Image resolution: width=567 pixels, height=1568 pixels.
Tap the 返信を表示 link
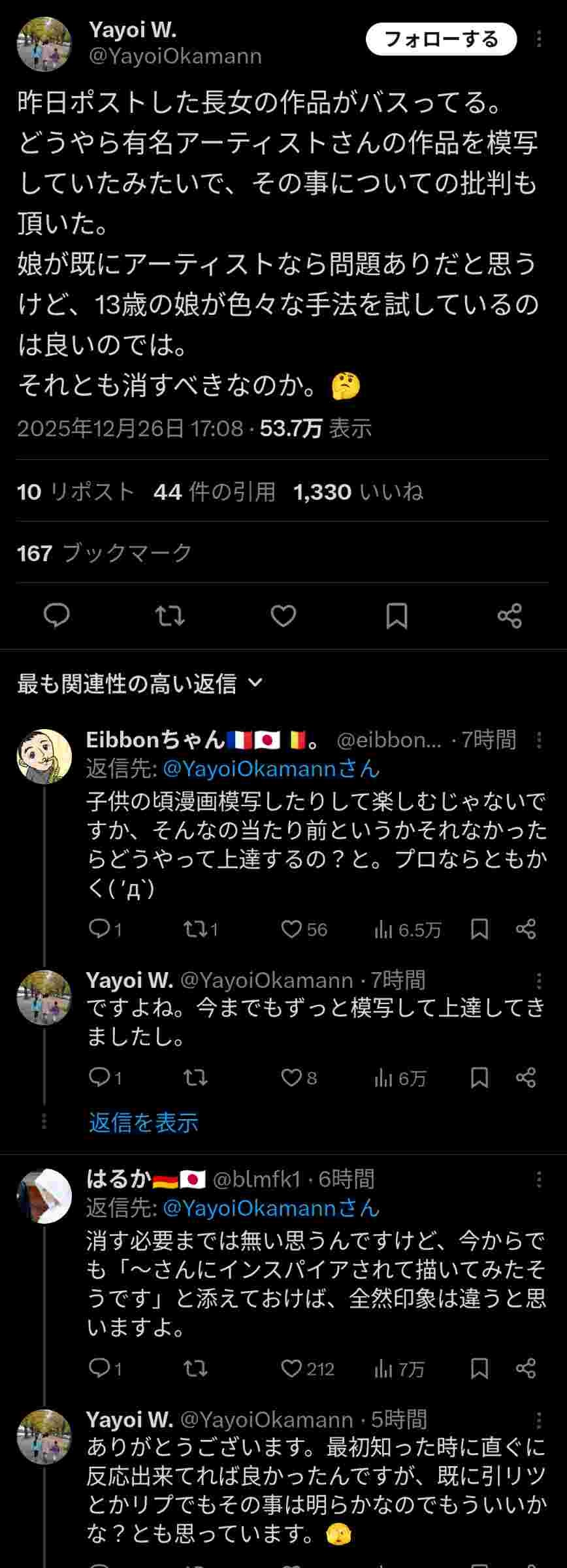click(144, 1122)
